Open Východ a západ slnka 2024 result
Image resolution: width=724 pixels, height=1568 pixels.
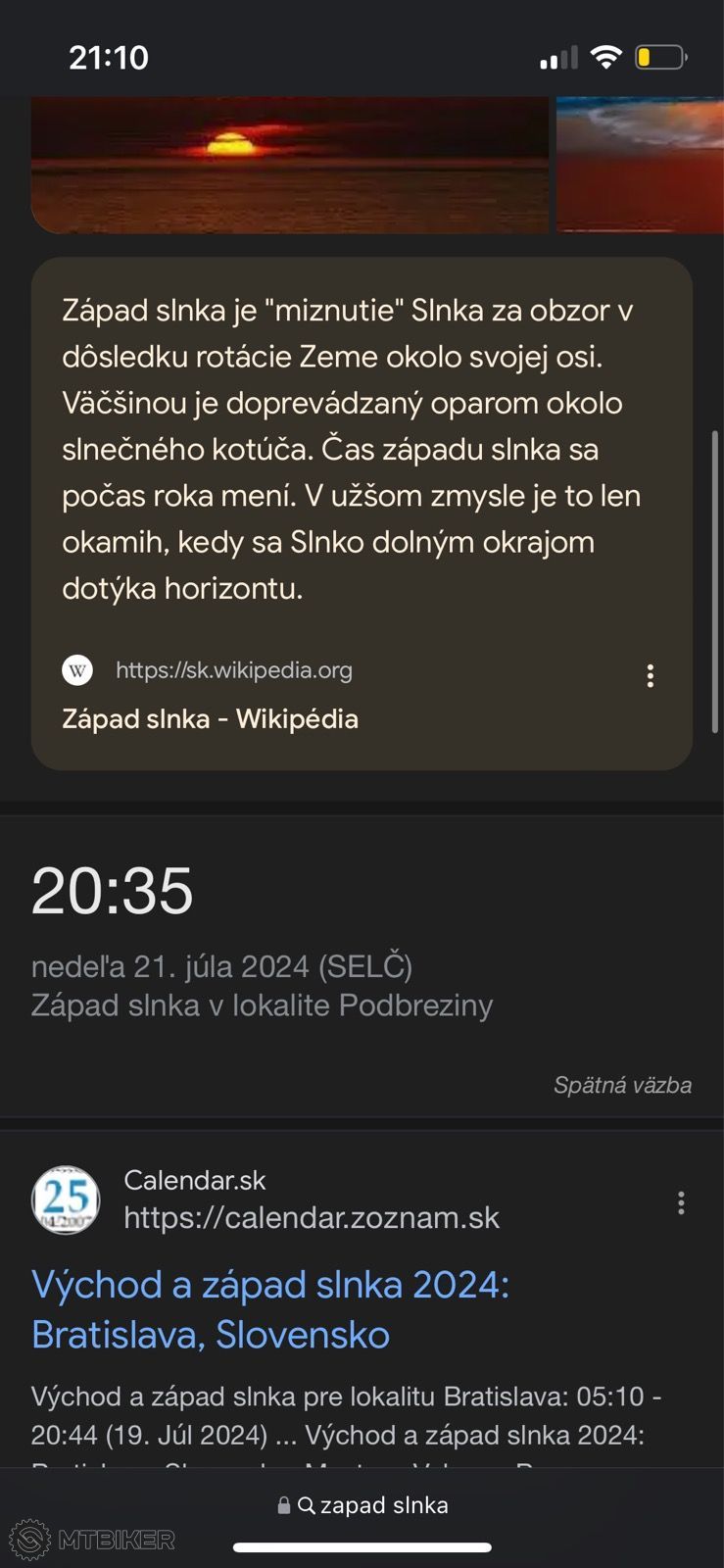click(x=270, y=1309)
